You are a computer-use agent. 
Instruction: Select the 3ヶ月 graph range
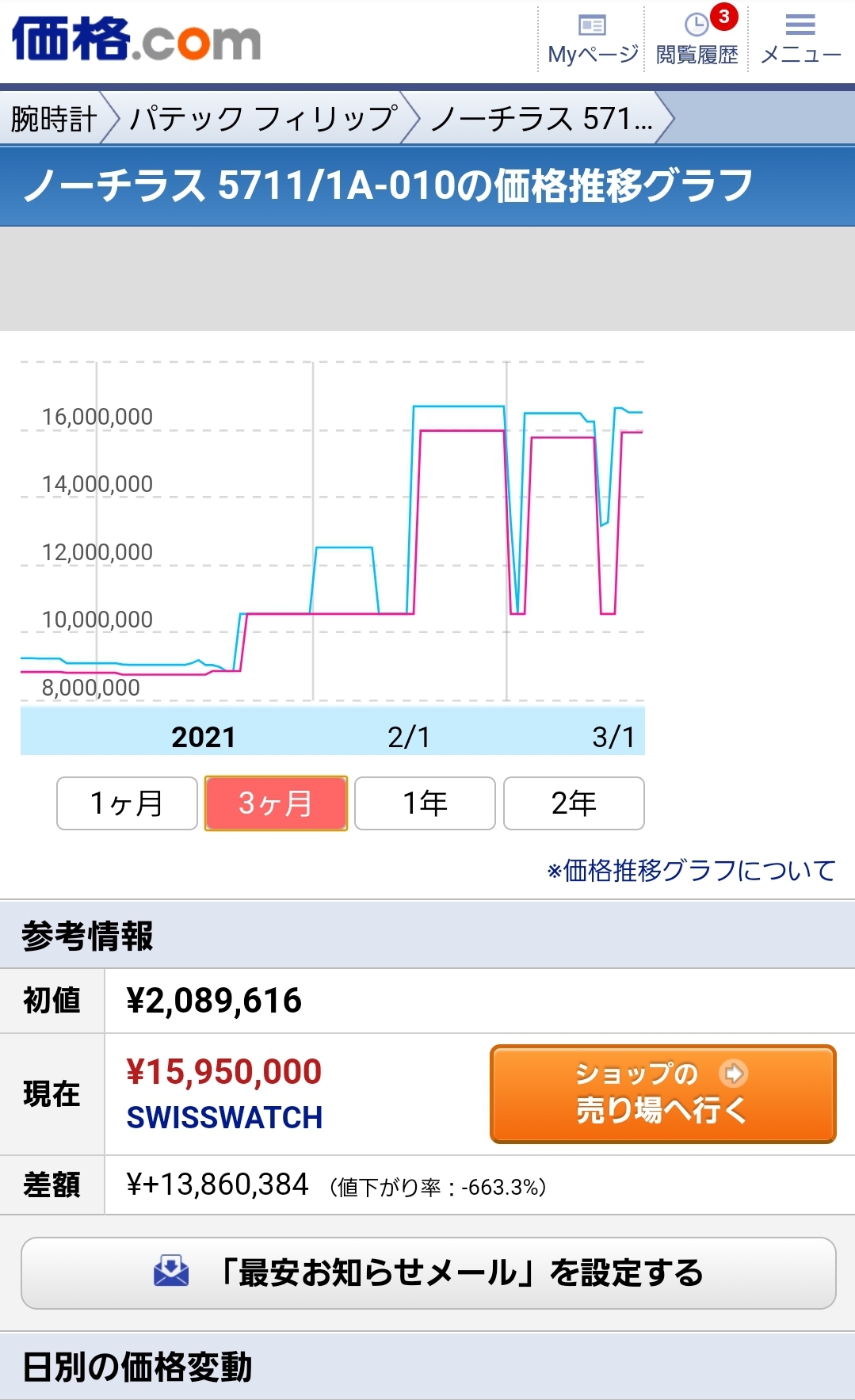(x=276, y=803)
